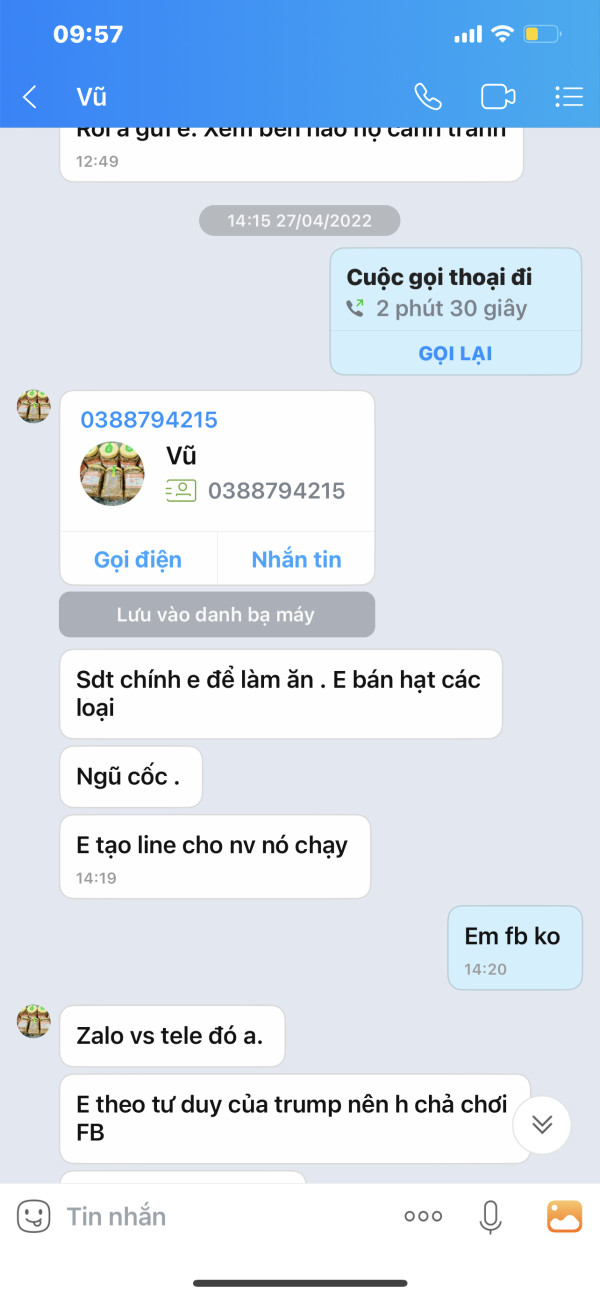The height and width of the screenshot is (1298, 600).
Task: Tap Lưu vào danh bạ máy
Action: tap(217, 614)
